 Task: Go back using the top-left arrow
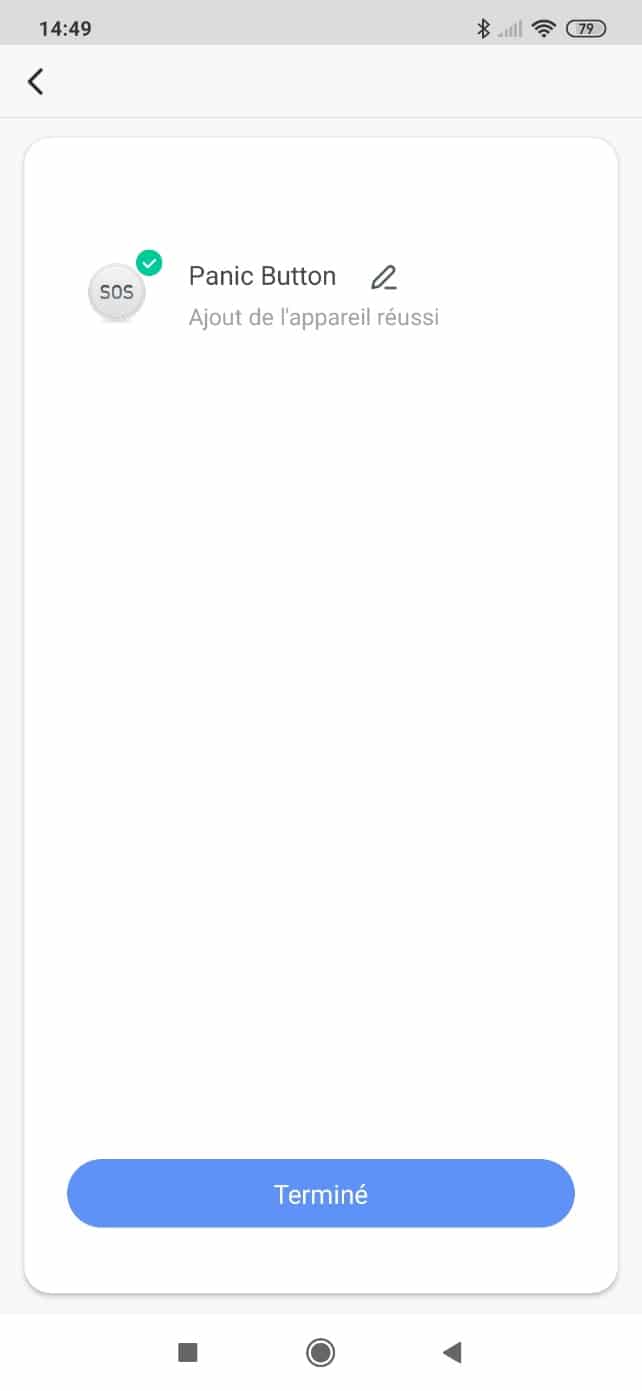[x=36, y=82]
